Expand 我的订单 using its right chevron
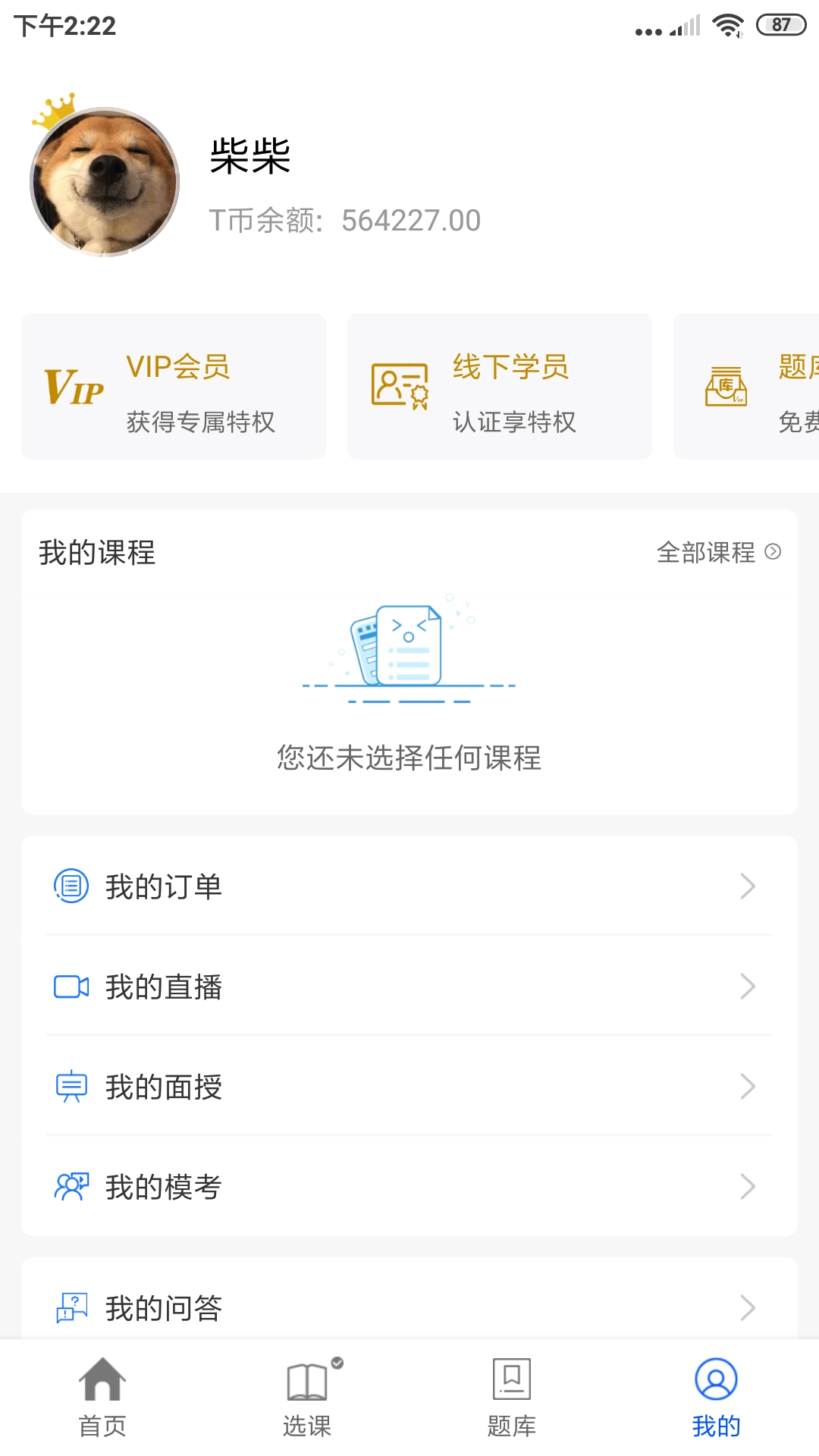Screen dimensions: 819x1456 pyautogui.click(x=748, y=886)
